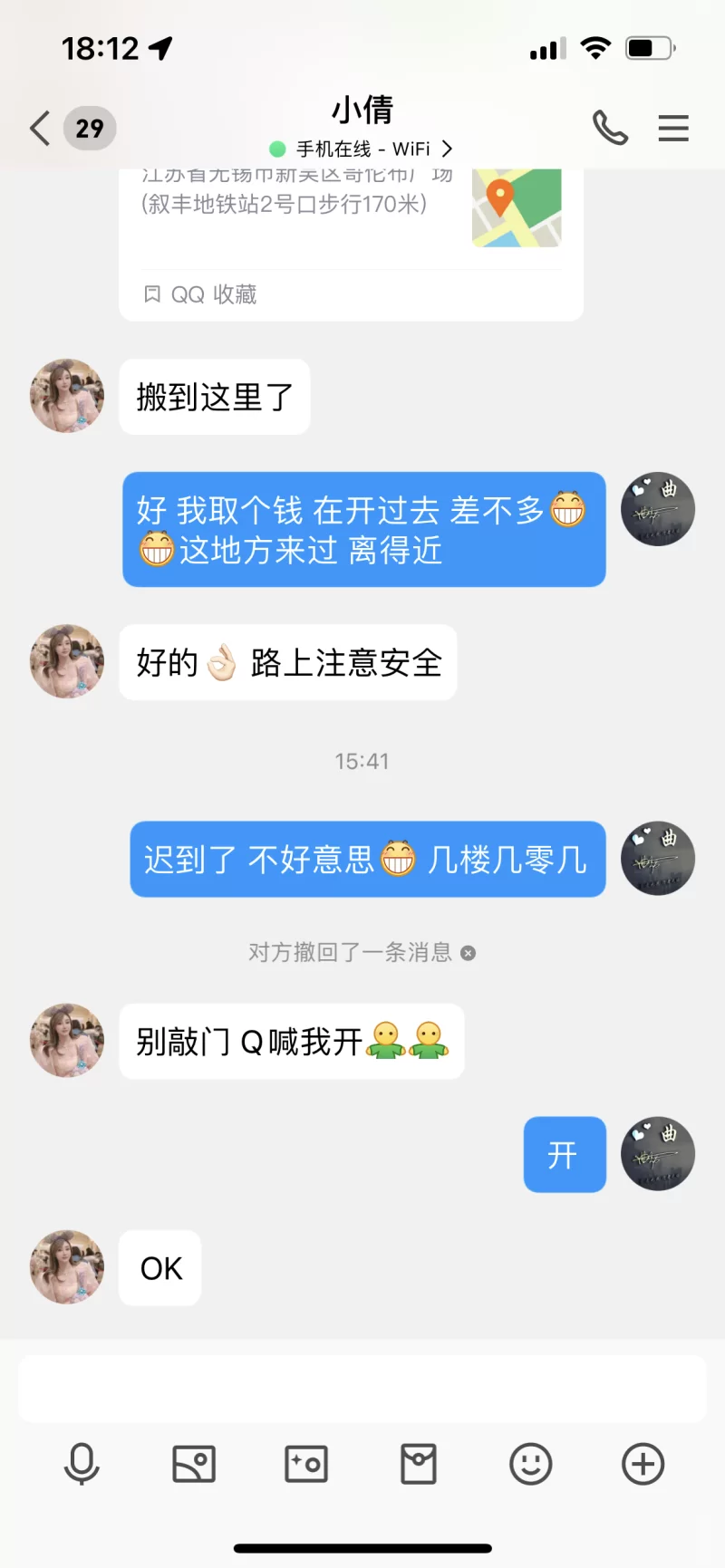The width and height of the screenshot is (725, 1568).
Task: Start a voice call with 小倩
Action: point(610,129)
